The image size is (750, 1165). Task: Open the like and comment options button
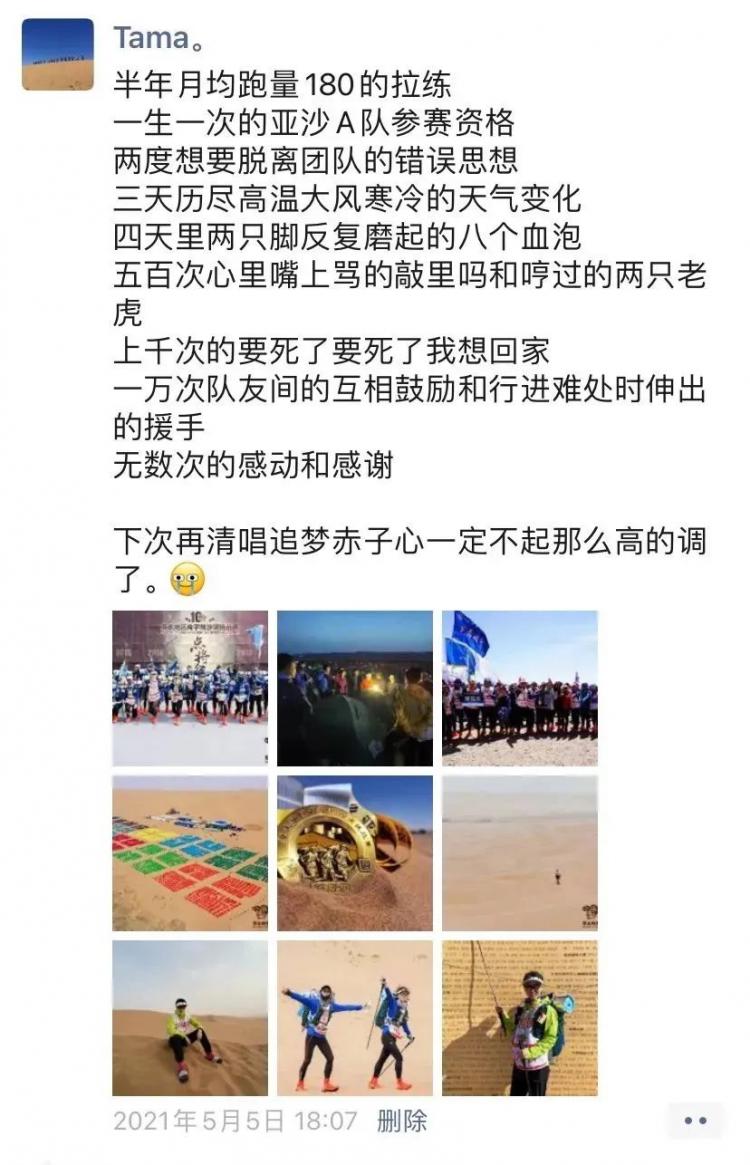(x=695, y=1121)
